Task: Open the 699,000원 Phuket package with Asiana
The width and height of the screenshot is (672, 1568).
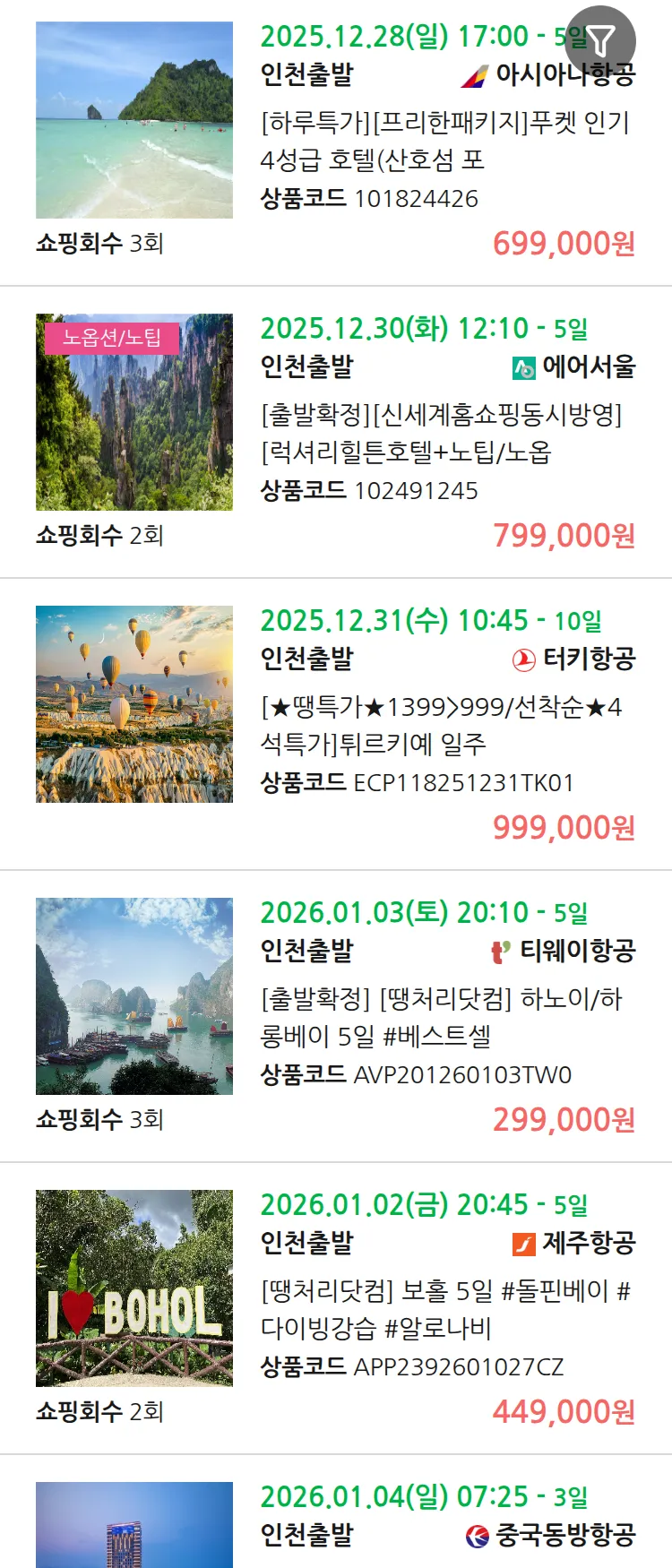Action: pos(444,141)
